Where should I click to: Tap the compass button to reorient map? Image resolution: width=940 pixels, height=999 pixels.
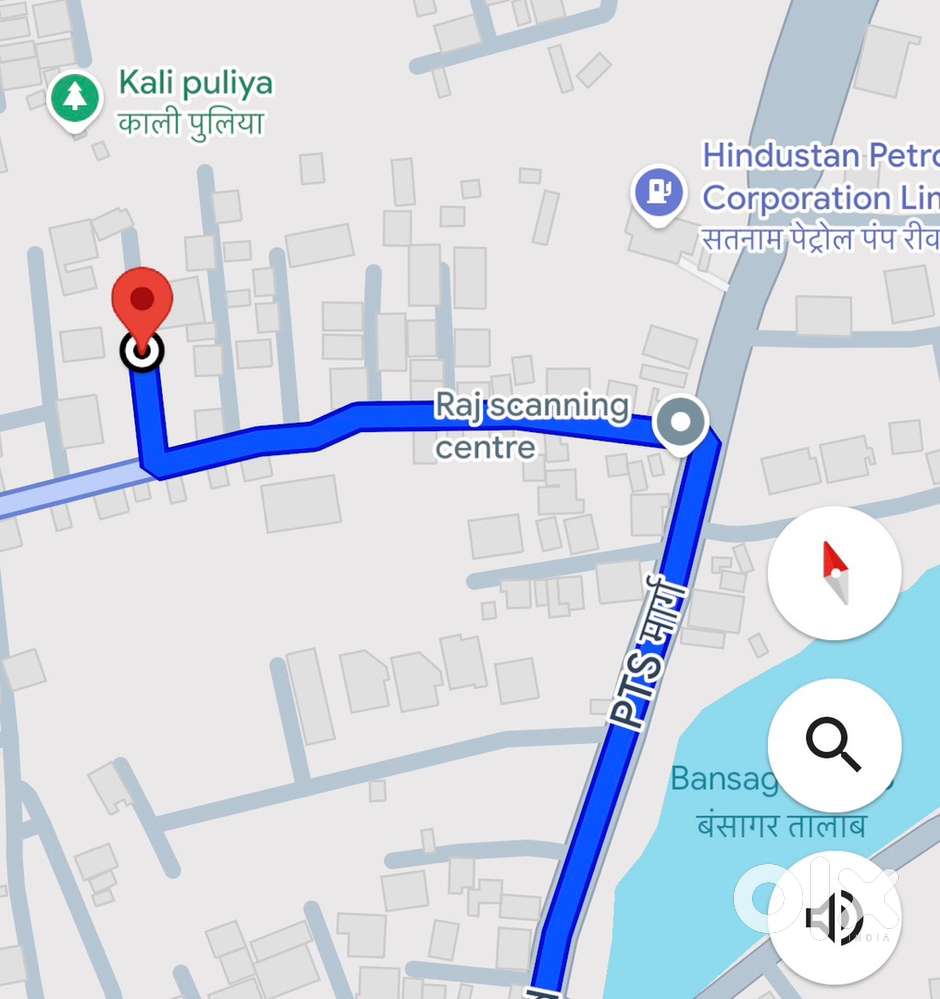coord(834,573)
